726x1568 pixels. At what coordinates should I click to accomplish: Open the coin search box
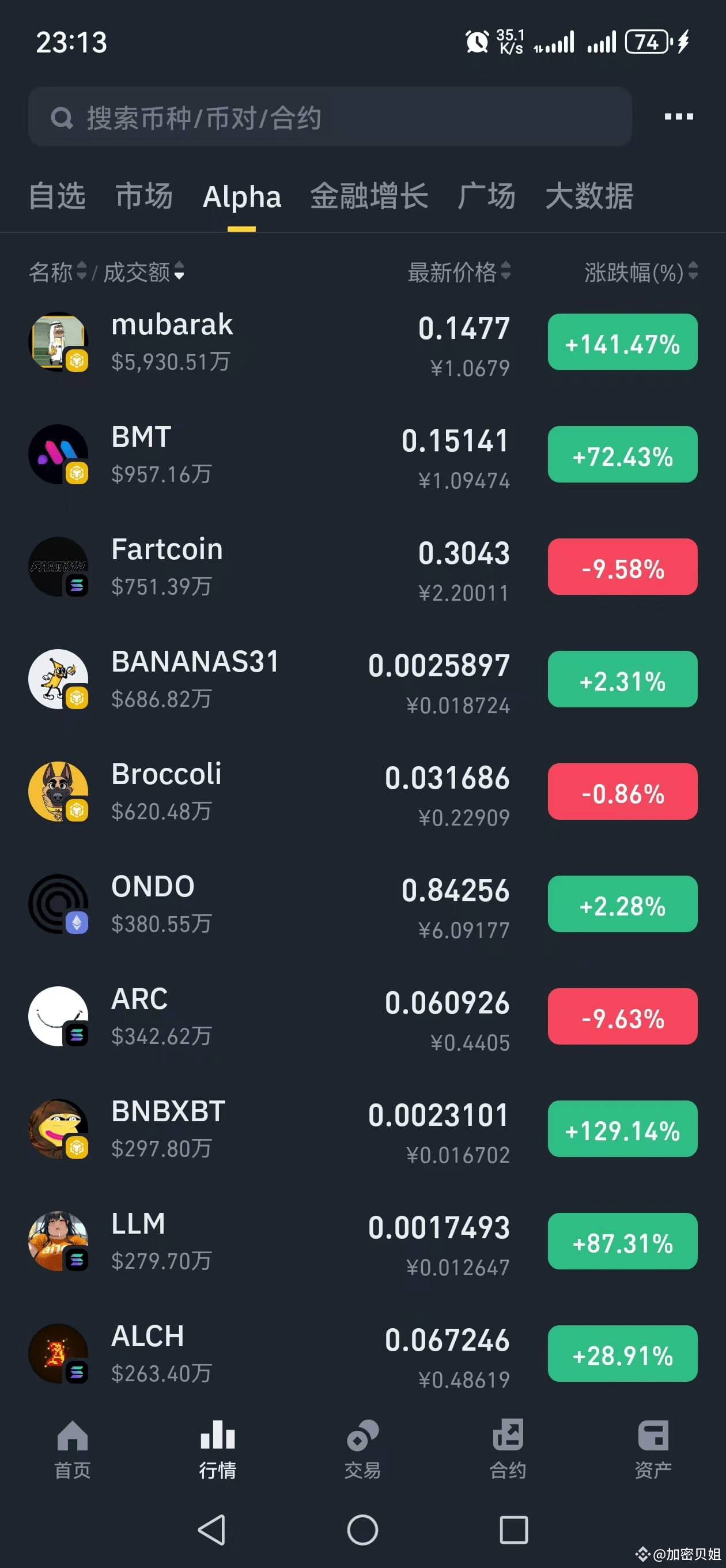[x=328, y=117]
